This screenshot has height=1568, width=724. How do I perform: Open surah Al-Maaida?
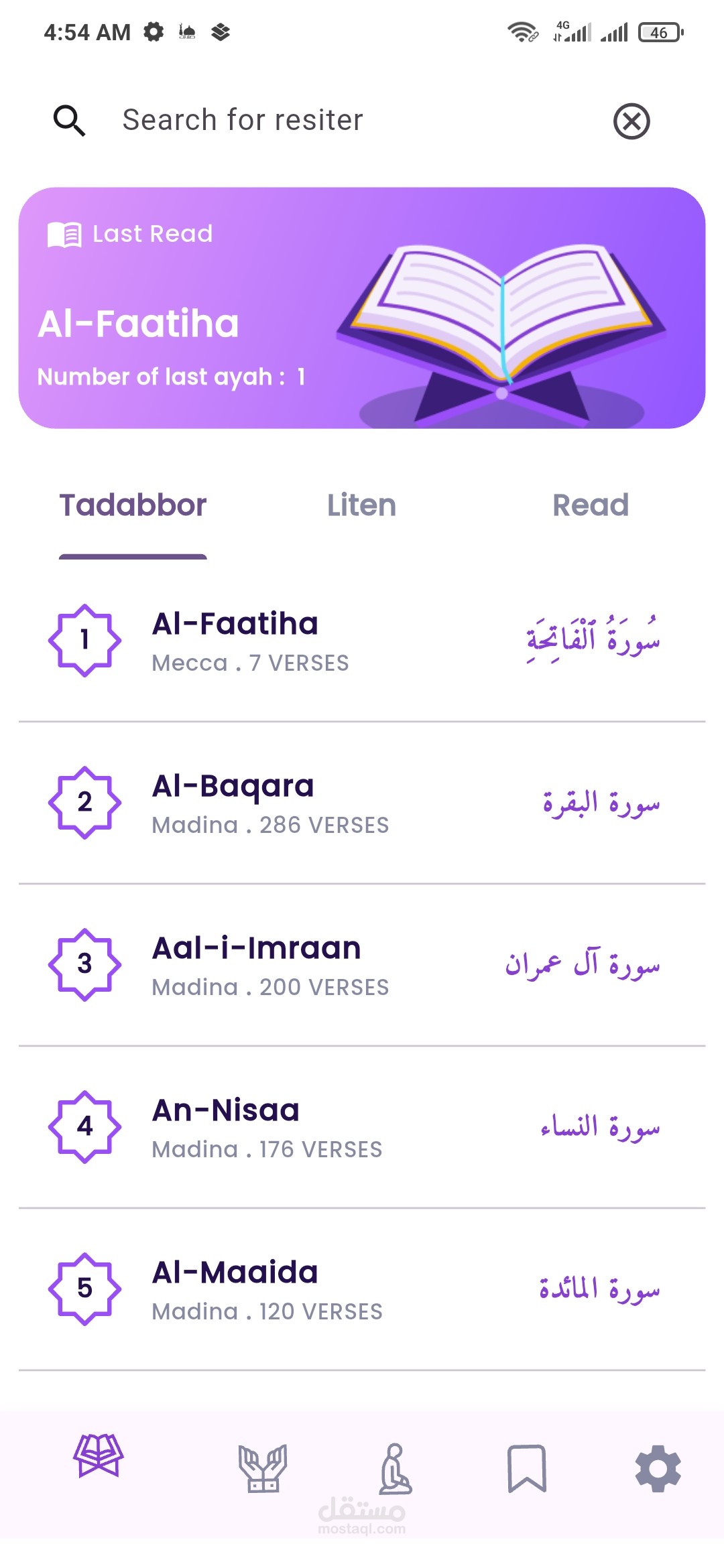[x=362, y=1289]
